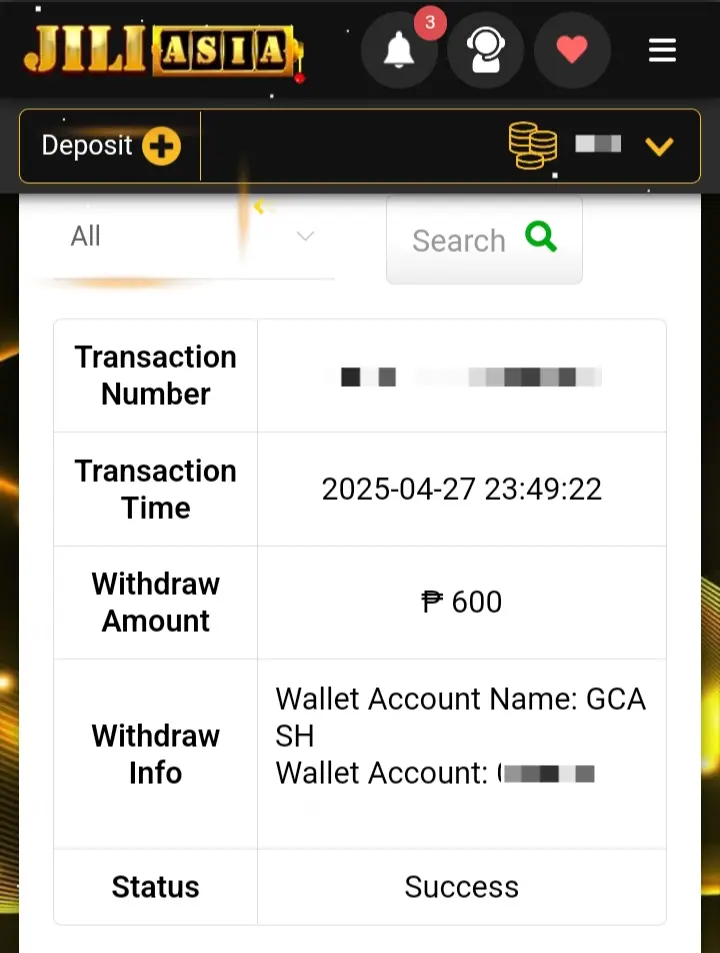Open the All filter dropdown
Screen dimensions: 720x953
pyautogui.click(x=192, y=237)
